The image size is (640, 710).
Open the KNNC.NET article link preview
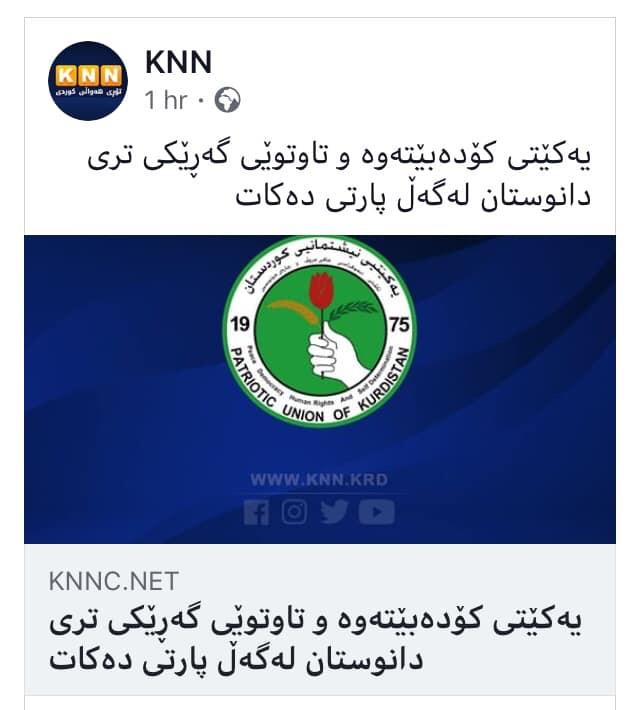[x=320, y=620]
